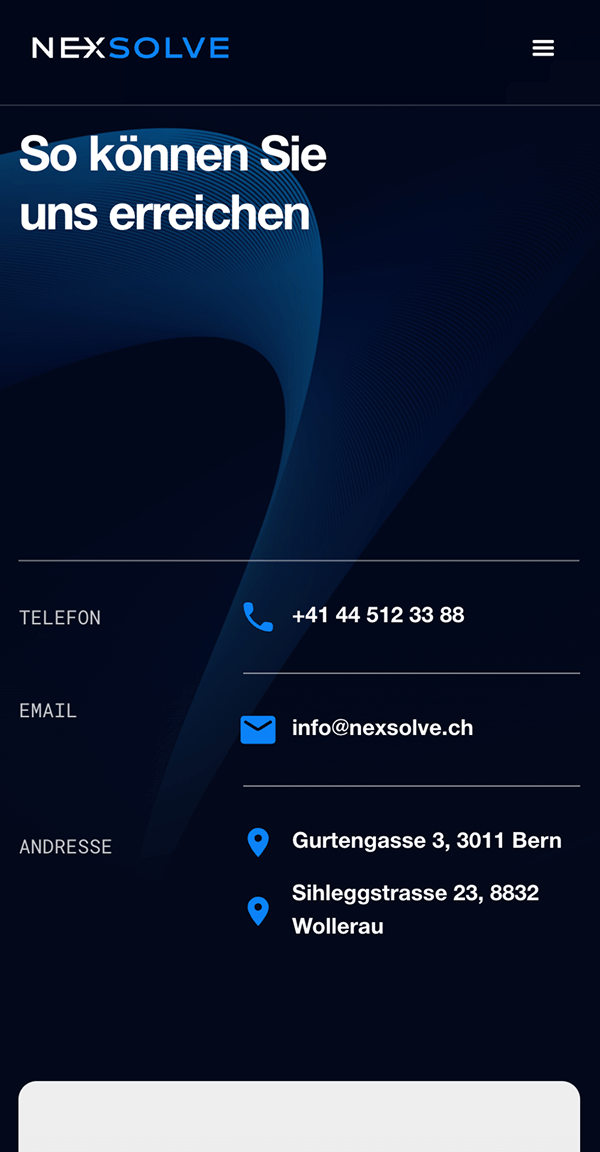The height and width of the screenshot is (1152, 600).
Task: Open Gurtengasse 3, 3011 Bern address
Action: [427, 840]
